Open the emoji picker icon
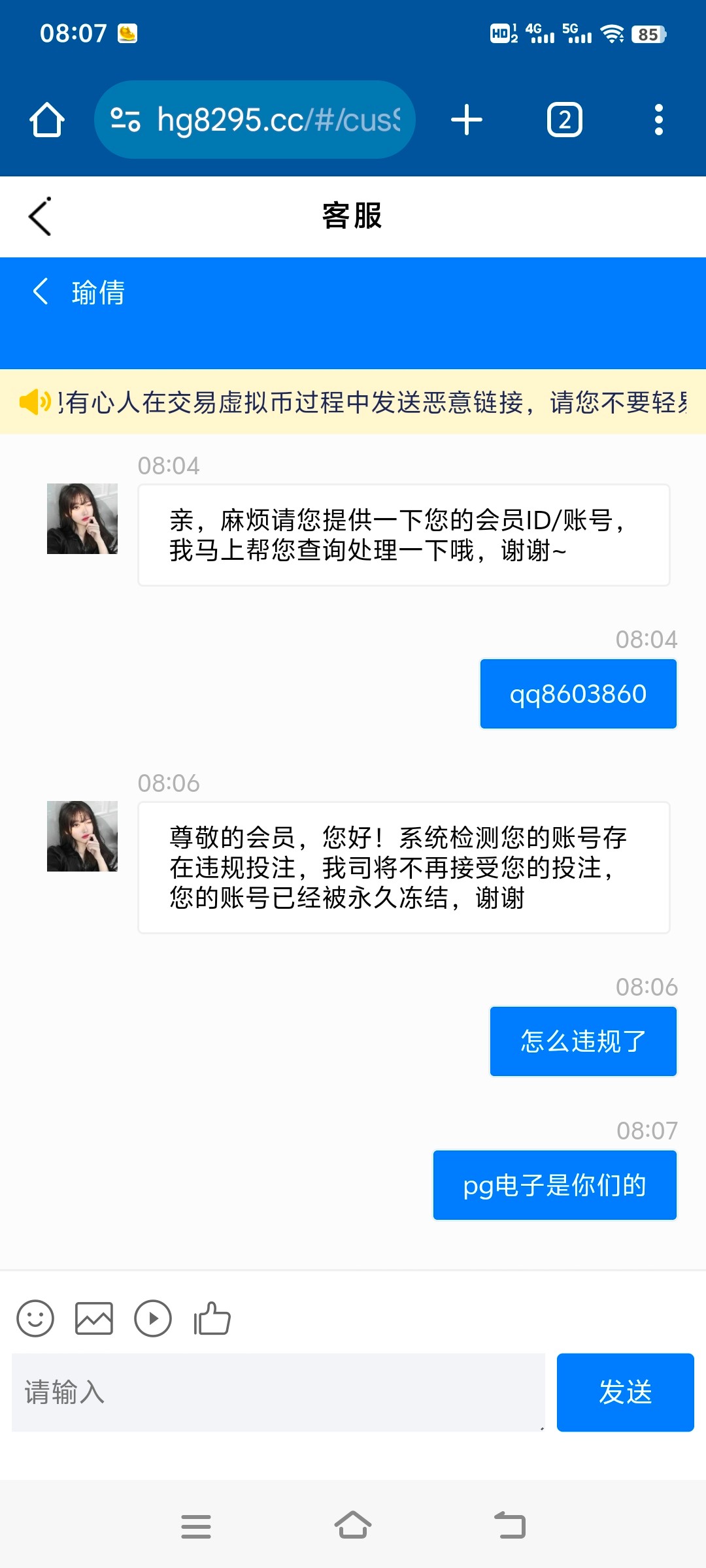 point(36,1318)
